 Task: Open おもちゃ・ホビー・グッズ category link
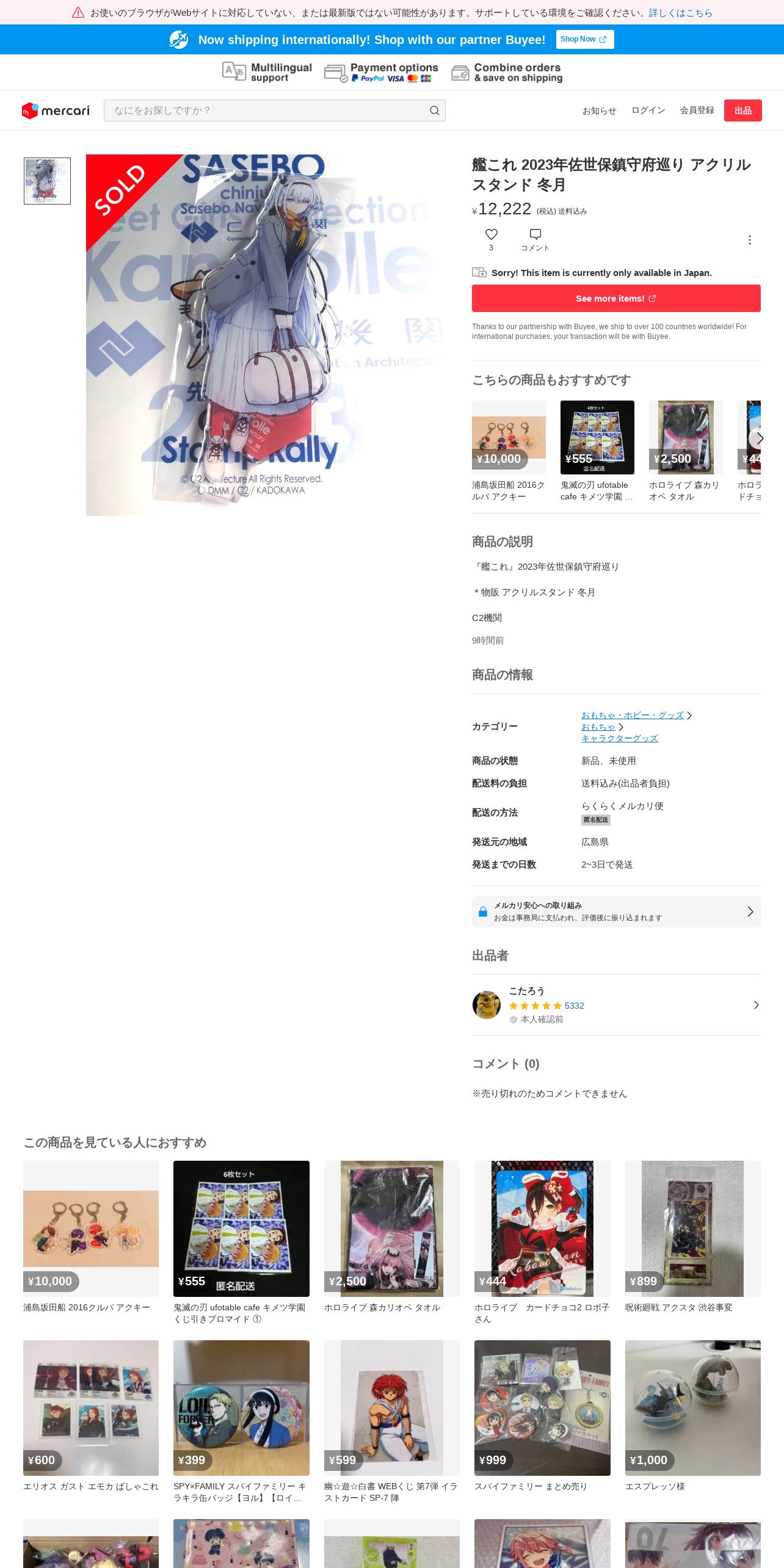[x=632, y=715]
